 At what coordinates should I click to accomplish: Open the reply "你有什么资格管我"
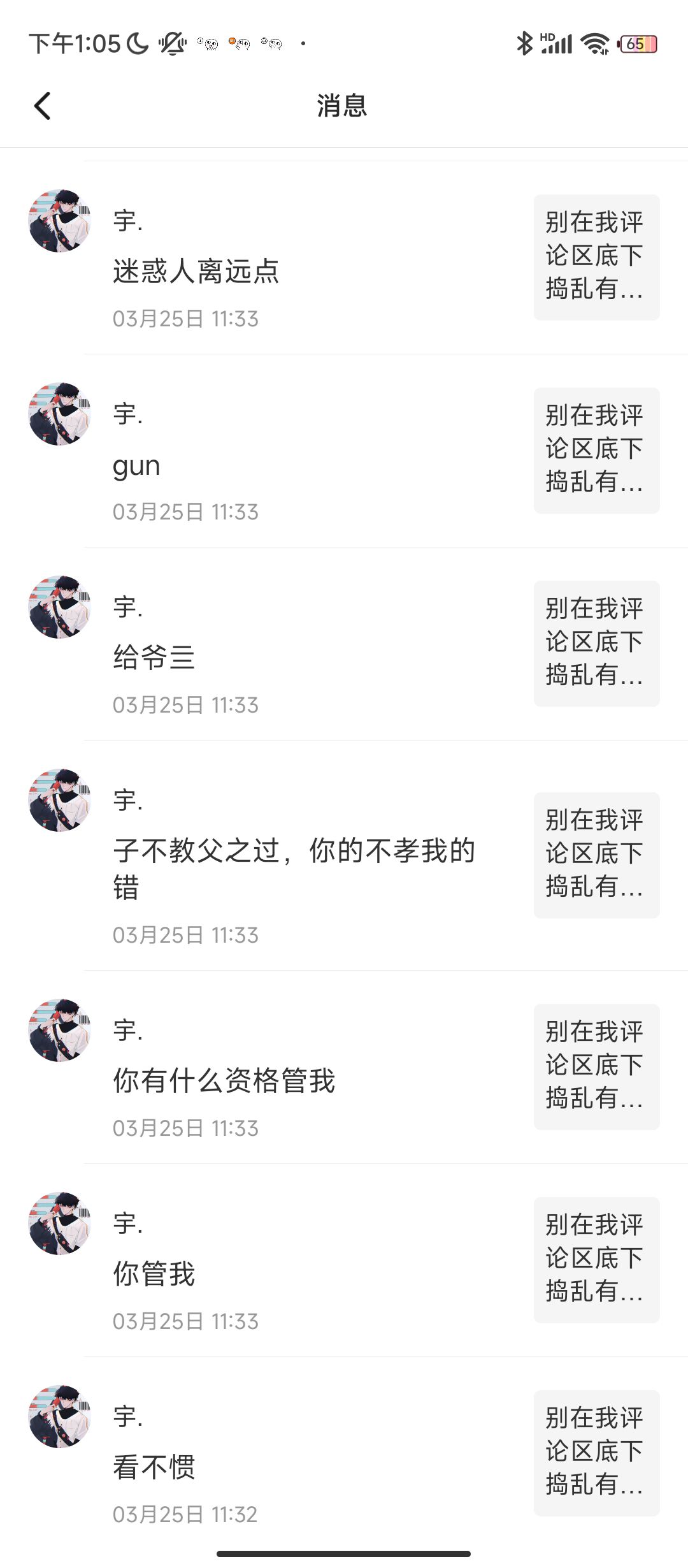pos(224,1080)
